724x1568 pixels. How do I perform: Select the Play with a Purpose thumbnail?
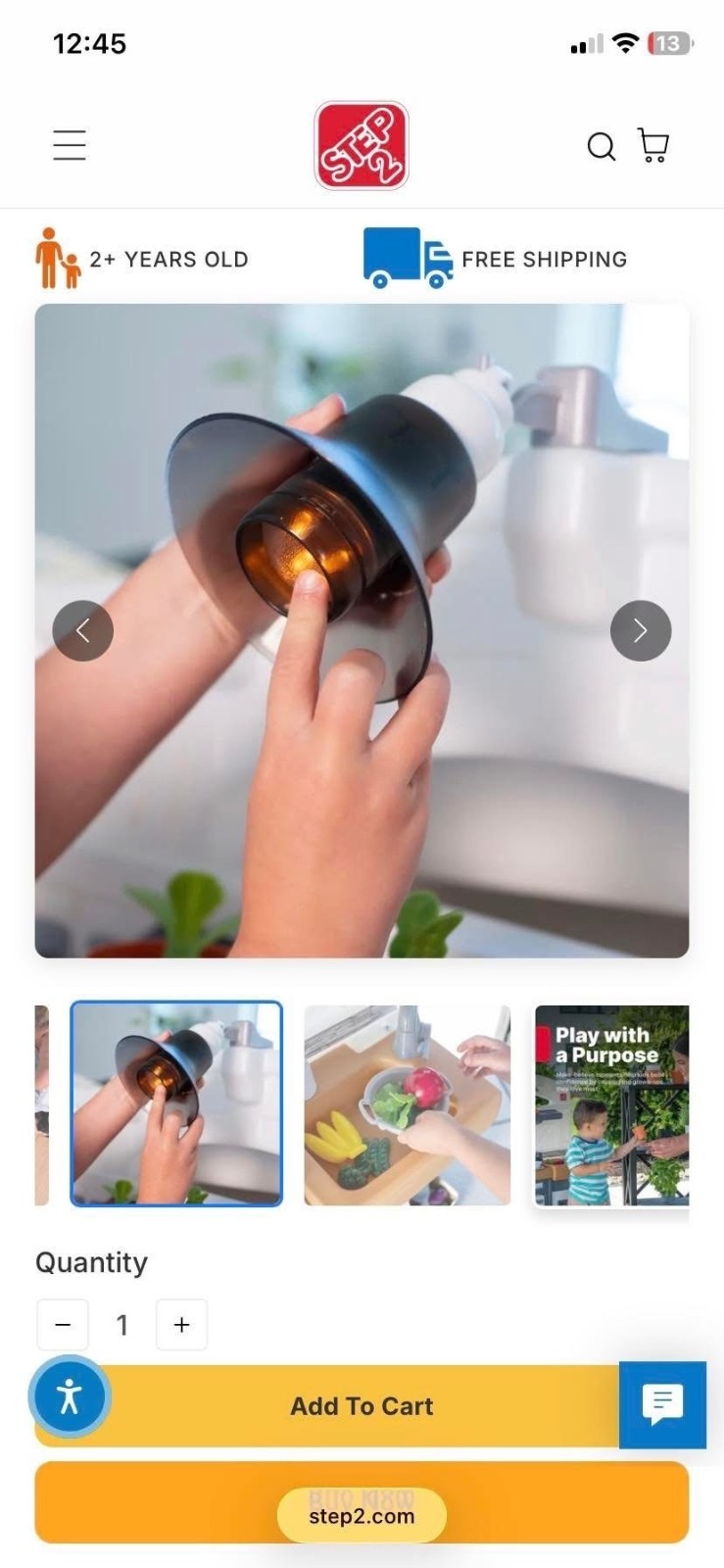(611, 1104)
